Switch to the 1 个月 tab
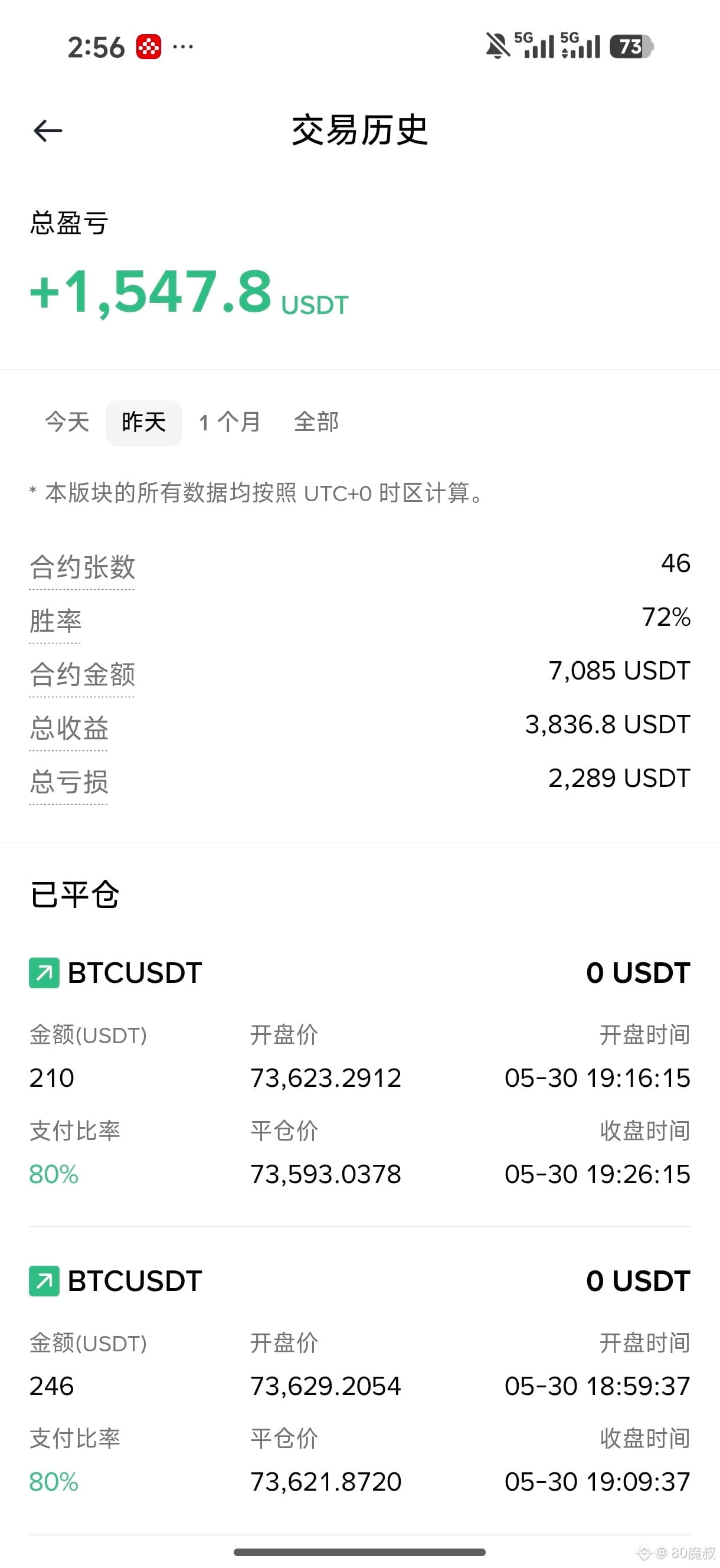The width and height of the screenshot is (720, 1568). click(x=230, y=423)
